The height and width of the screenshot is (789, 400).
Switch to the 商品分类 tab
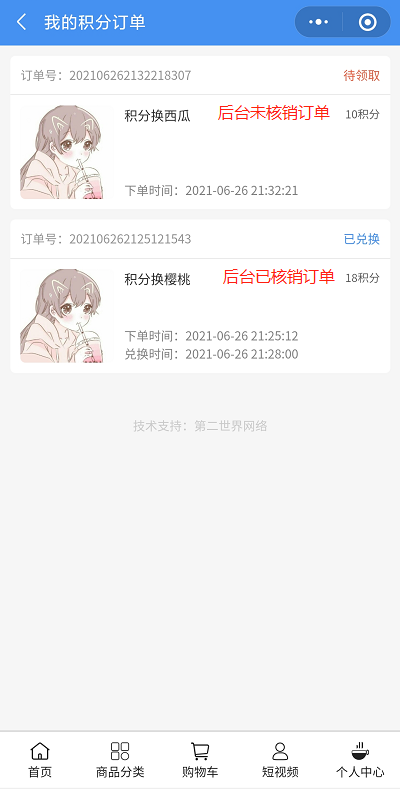pos(120,760)
